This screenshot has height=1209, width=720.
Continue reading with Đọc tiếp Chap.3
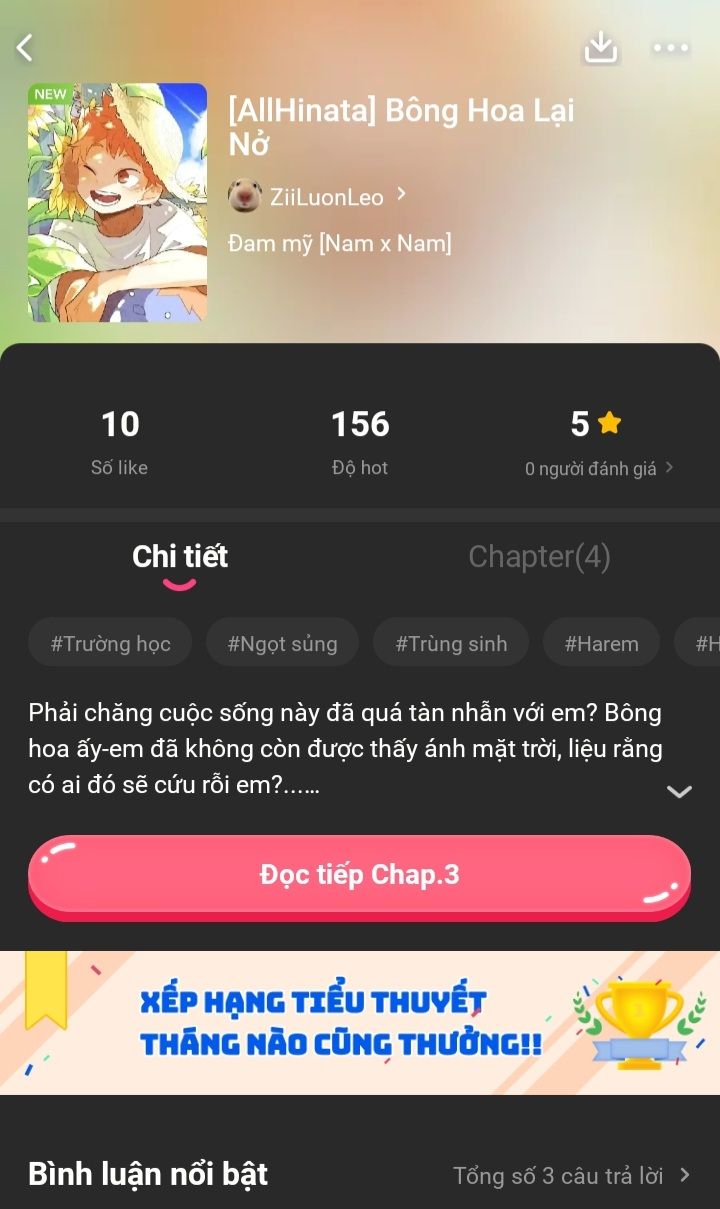[359, 875]
